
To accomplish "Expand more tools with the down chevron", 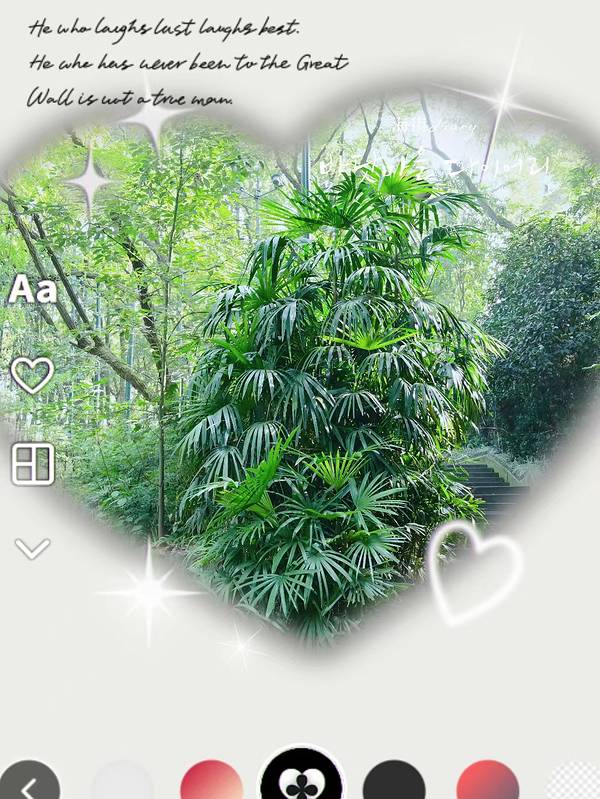I will [x=32, y=548].
